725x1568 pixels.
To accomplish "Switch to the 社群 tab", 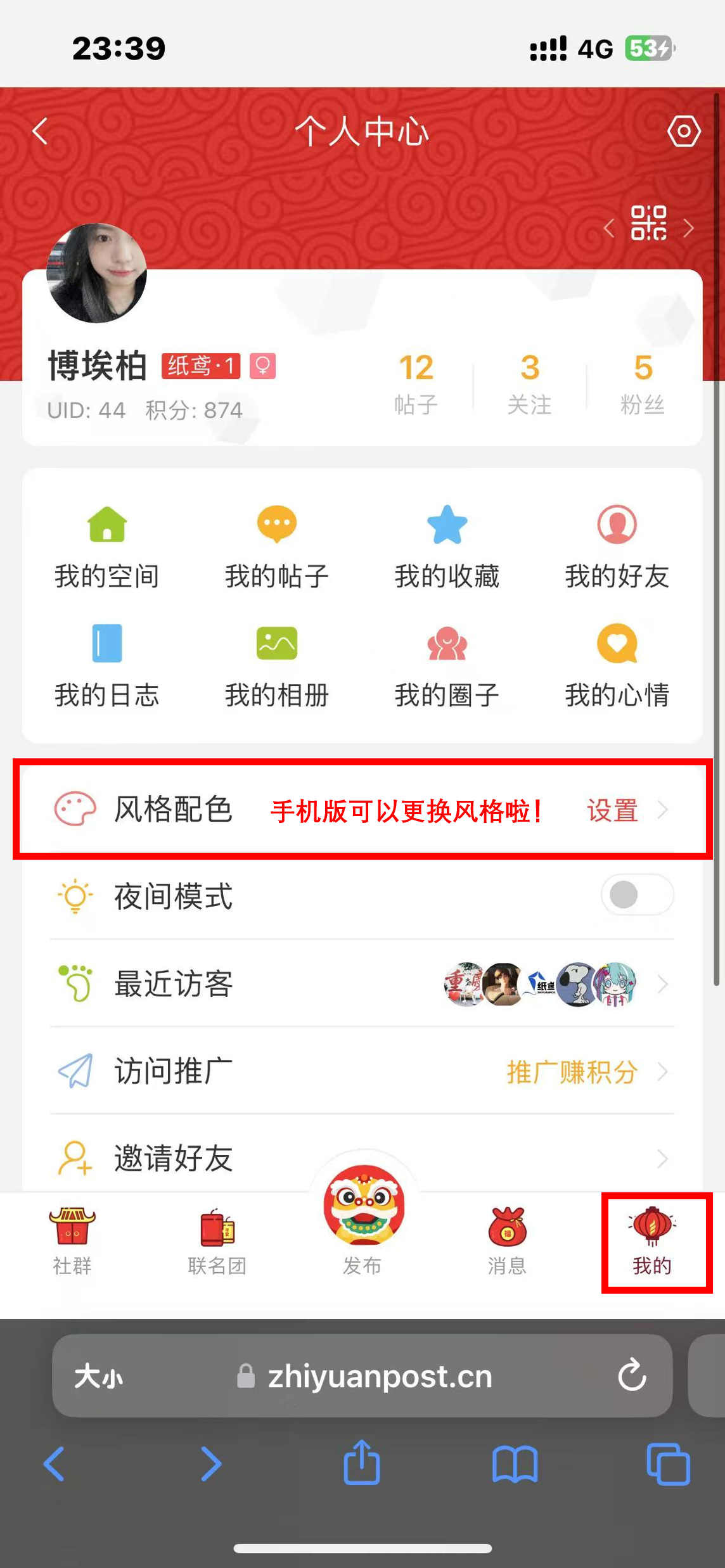I will [72, 1241].
